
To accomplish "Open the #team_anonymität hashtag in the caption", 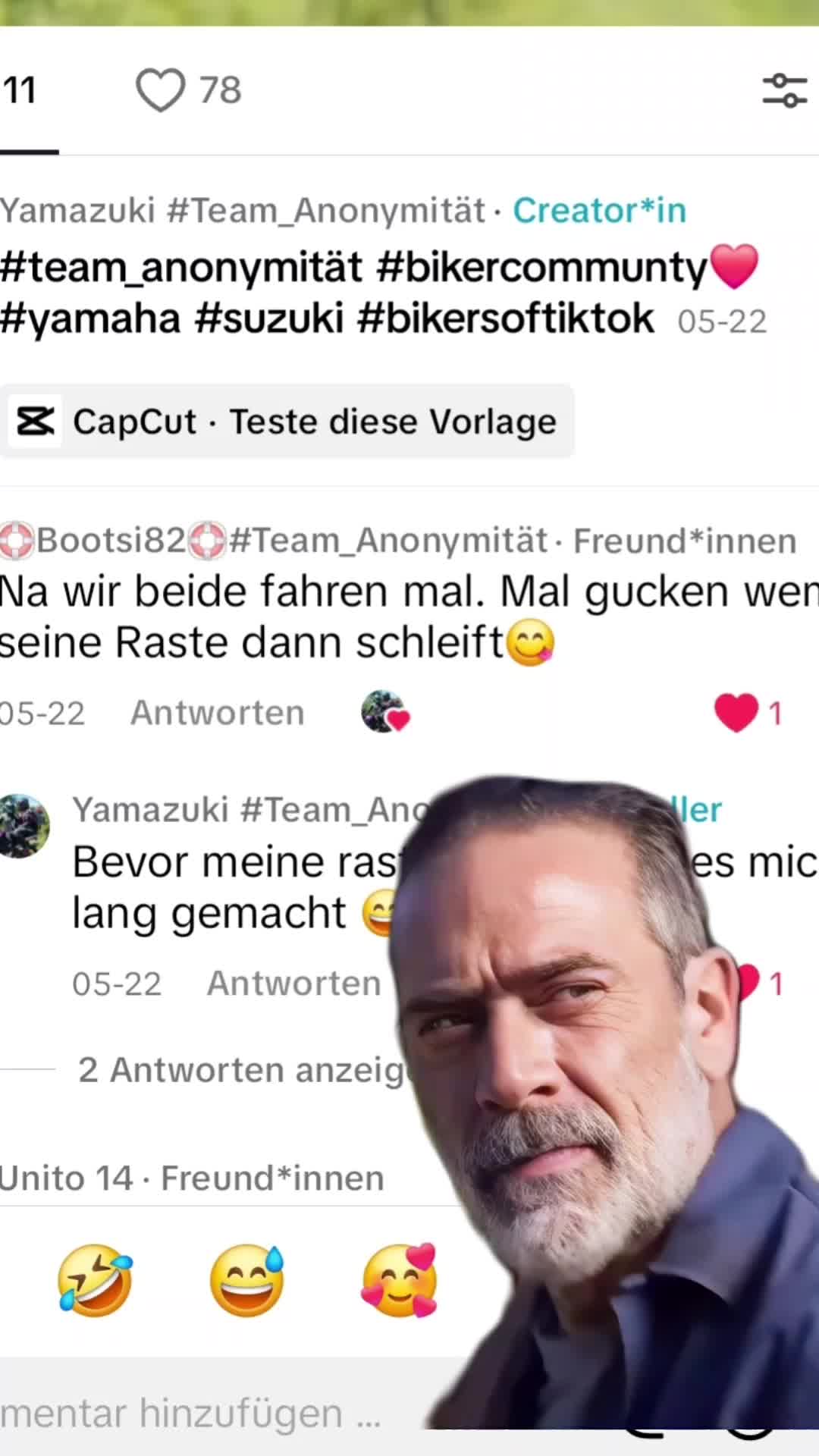I will pyautogui.click(x=181, y=267).
